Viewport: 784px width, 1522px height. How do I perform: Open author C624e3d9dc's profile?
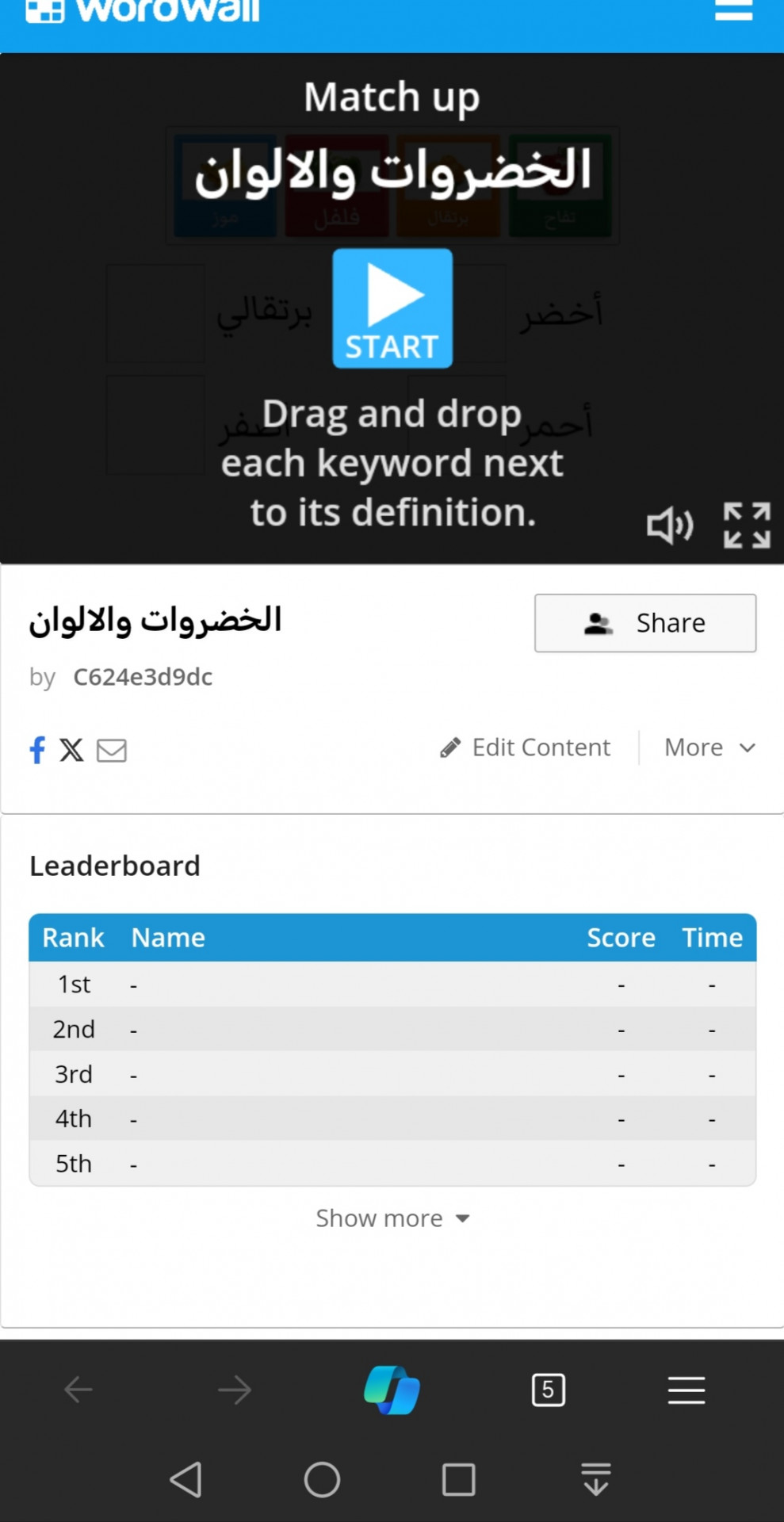click(143, 677)
